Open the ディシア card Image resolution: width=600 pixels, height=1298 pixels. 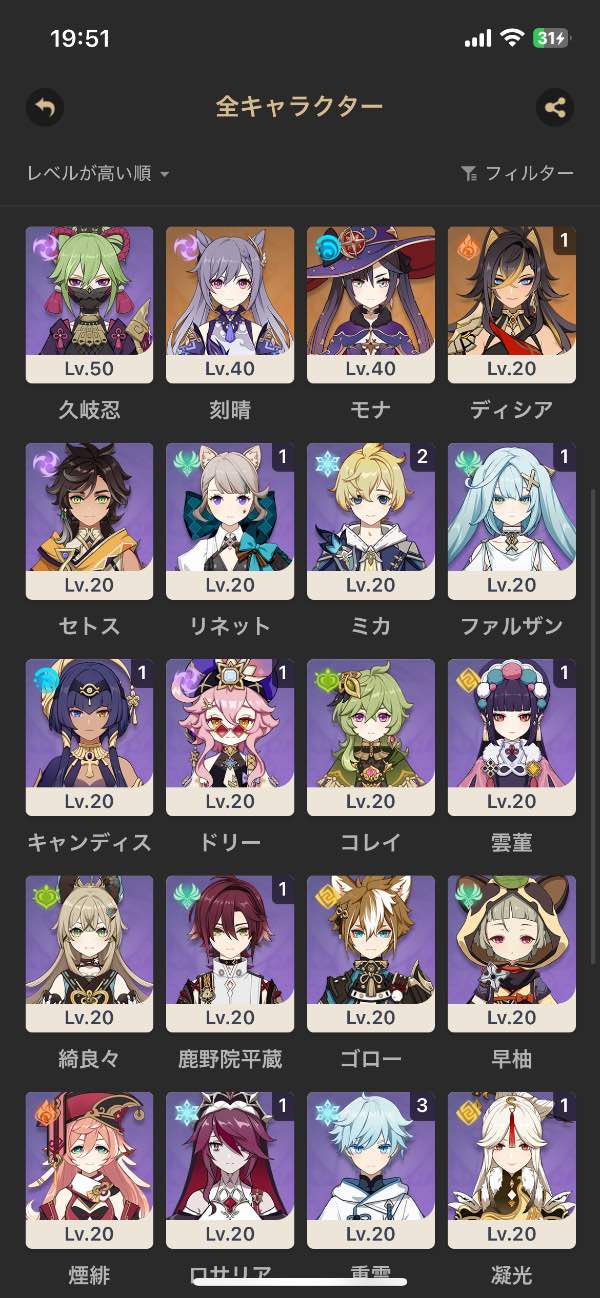pos(511,304)
